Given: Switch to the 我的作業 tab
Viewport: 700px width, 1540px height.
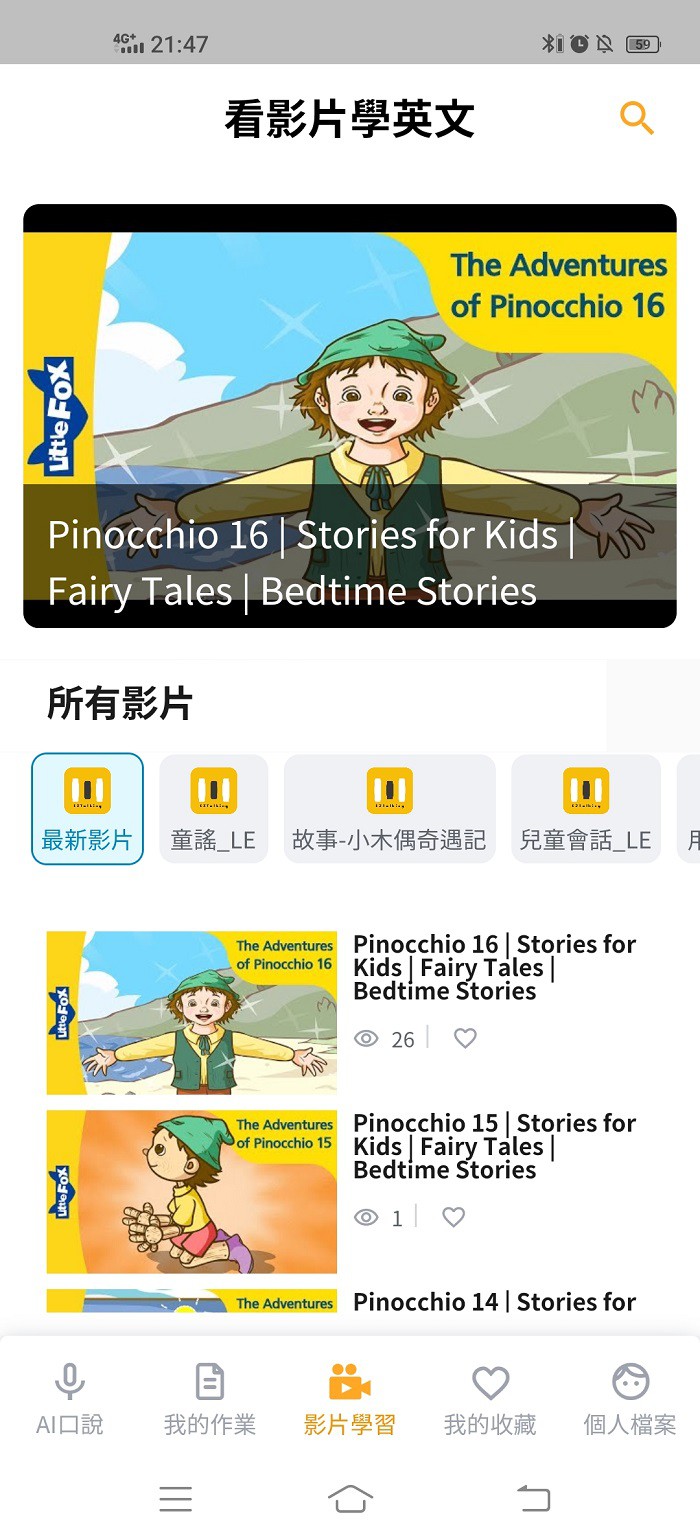Looking at the screenshot, I should click(x=210, y=1398).
